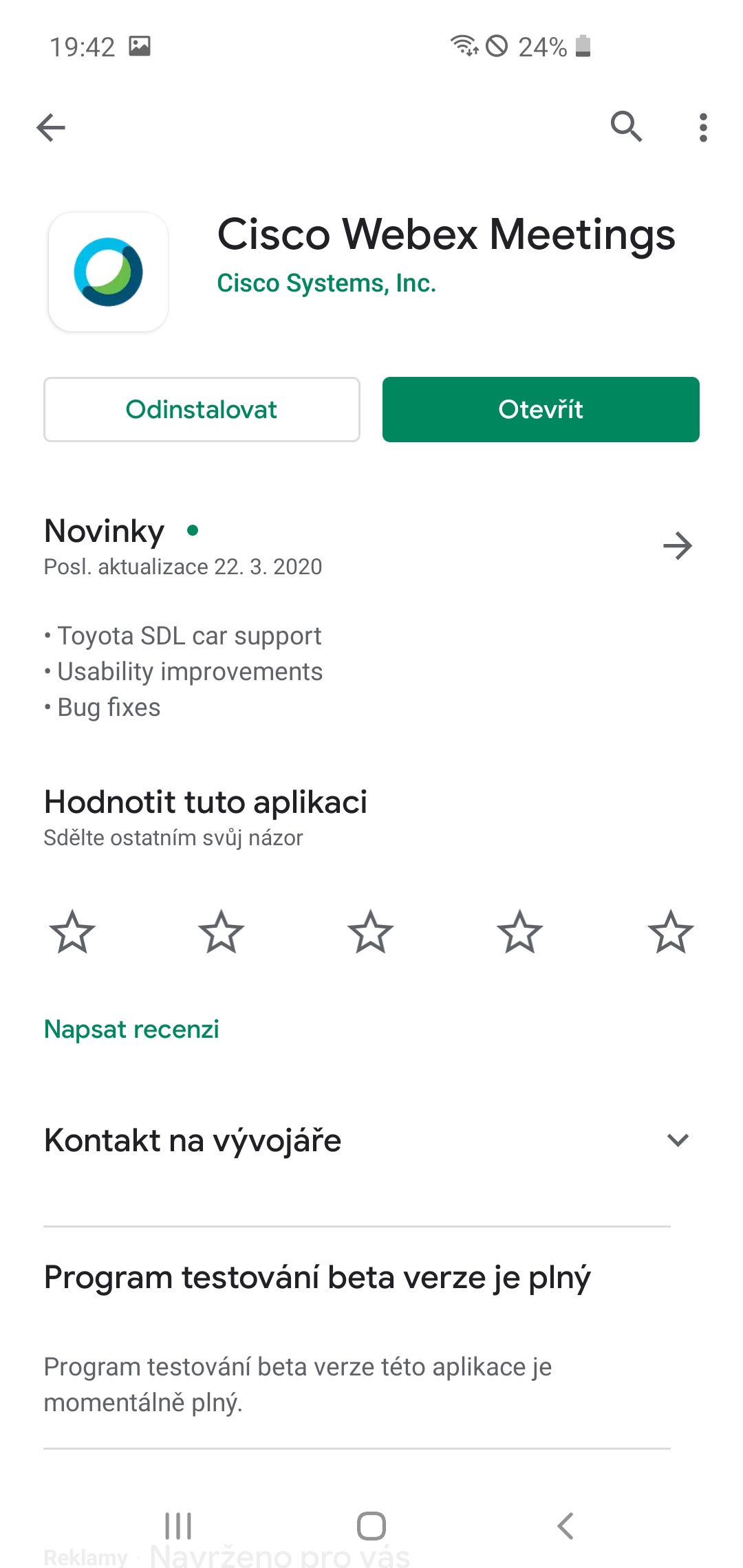The image size is (743, 1568).
Task: Open recent apps from the navigation bar
Action: tap(178, 1526)
